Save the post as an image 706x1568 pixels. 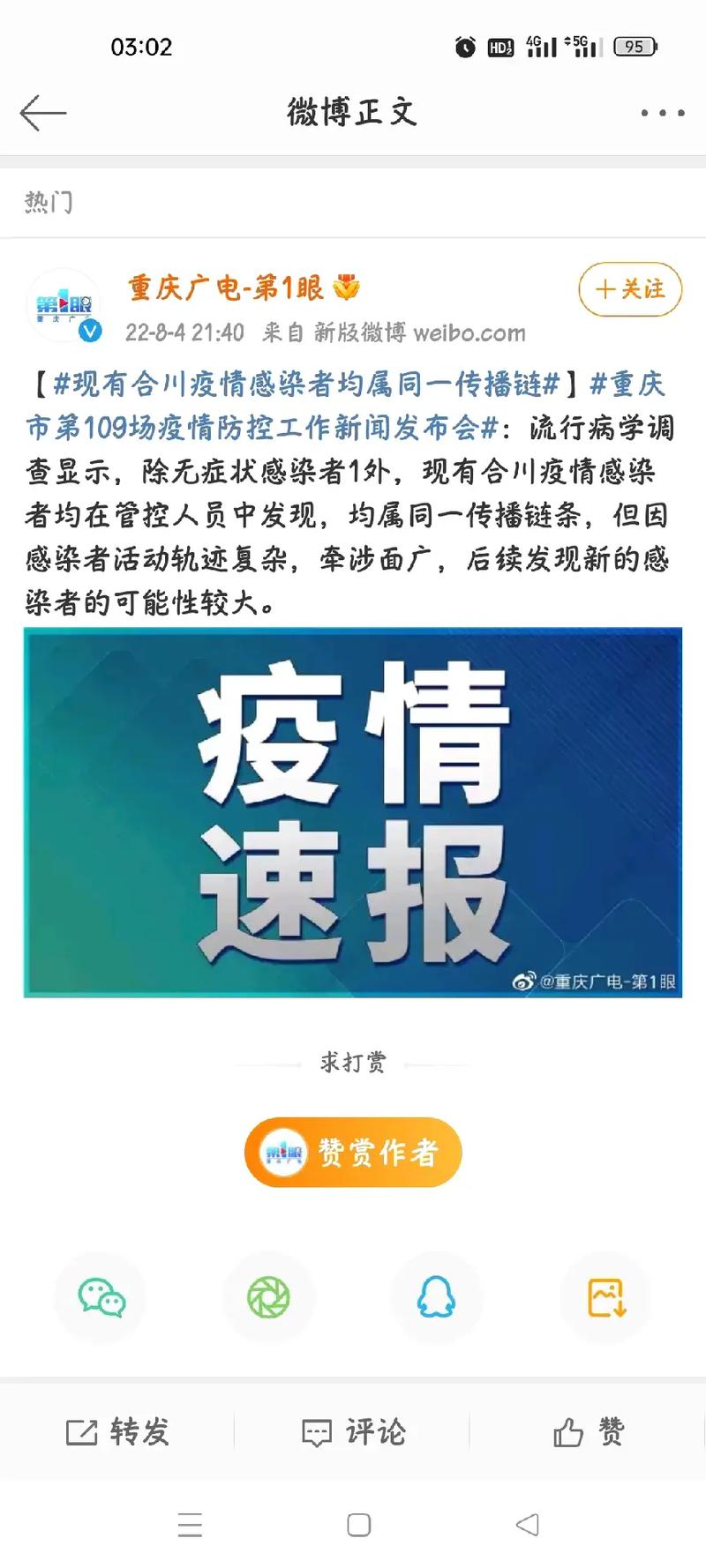606,1298
